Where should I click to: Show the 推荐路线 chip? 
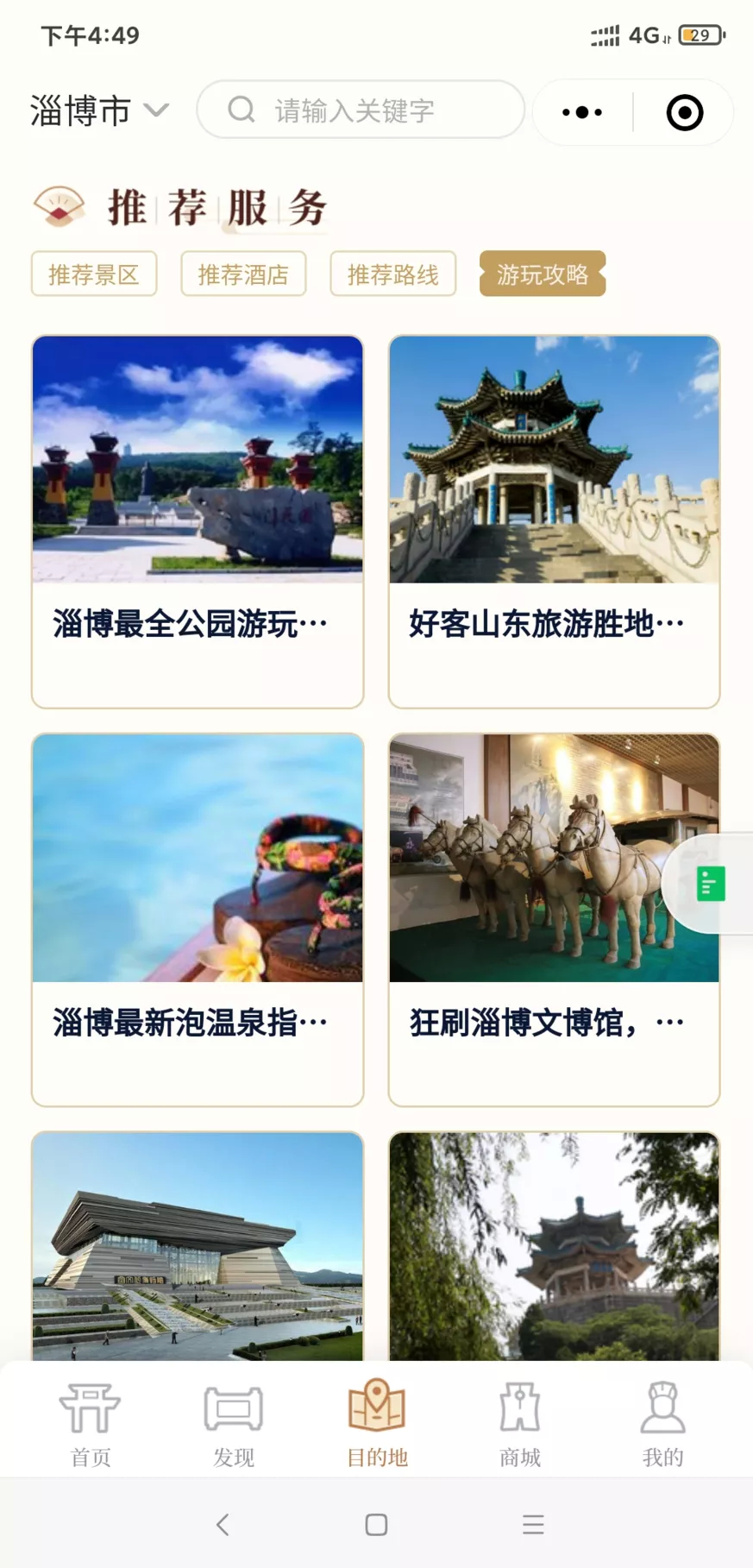click(x=392, y=274)
